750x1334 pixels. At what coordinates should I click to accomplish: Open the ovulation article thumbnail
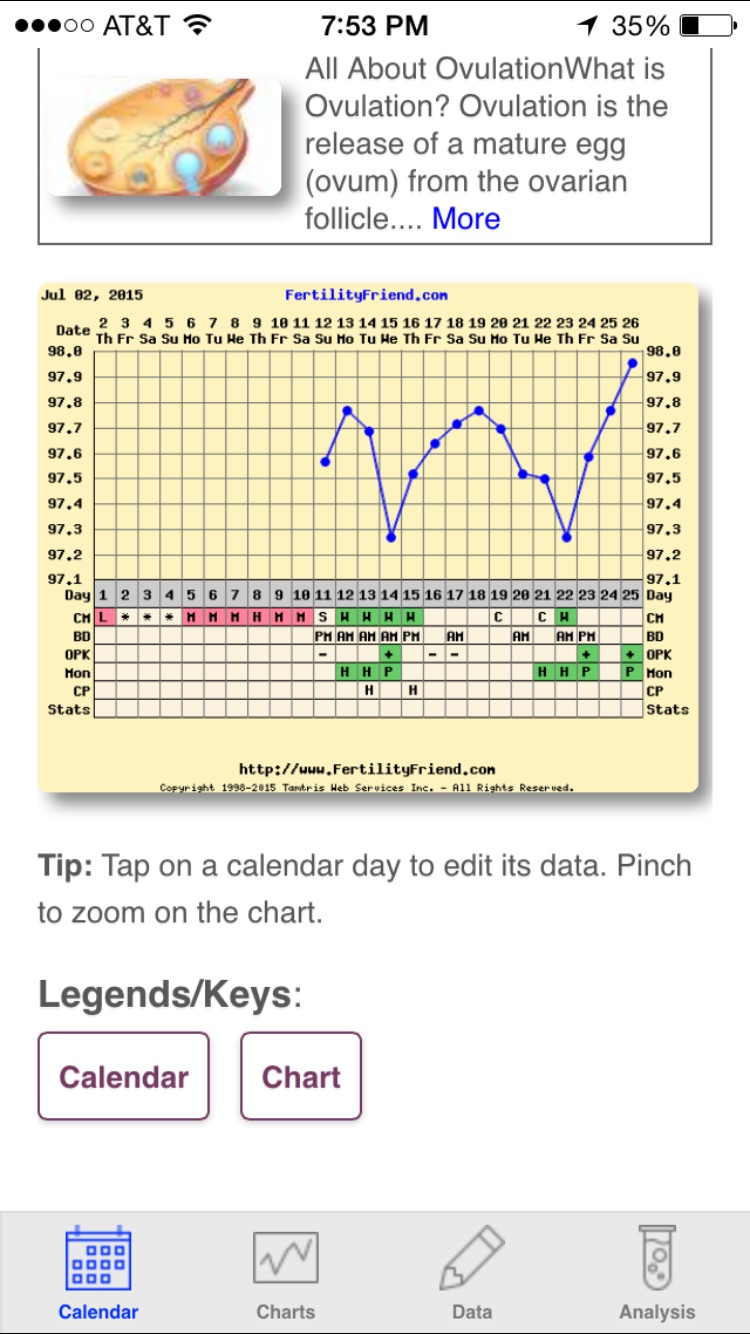tap(164, 137)
